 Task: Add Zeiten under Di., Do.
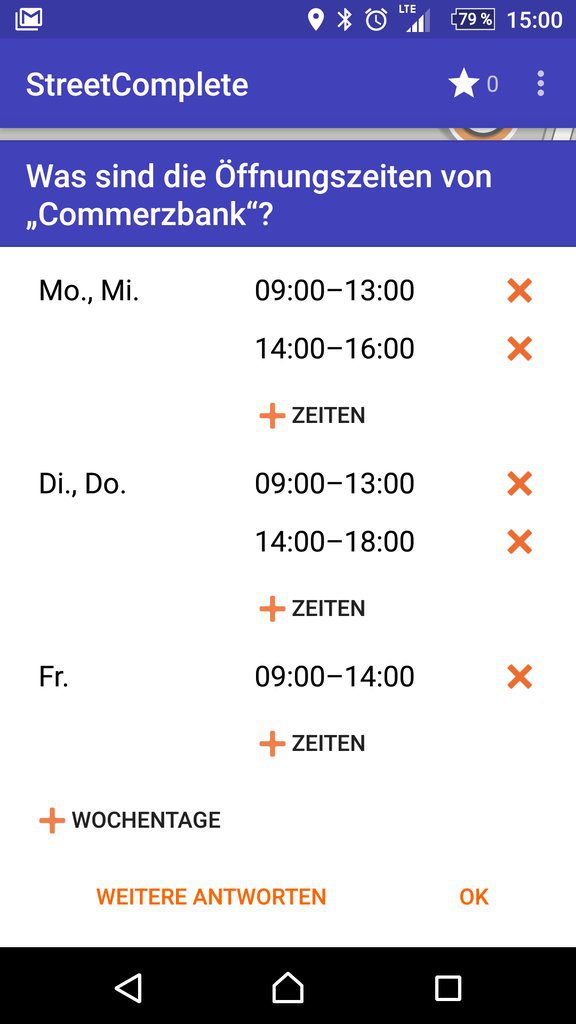coord(312,609)
